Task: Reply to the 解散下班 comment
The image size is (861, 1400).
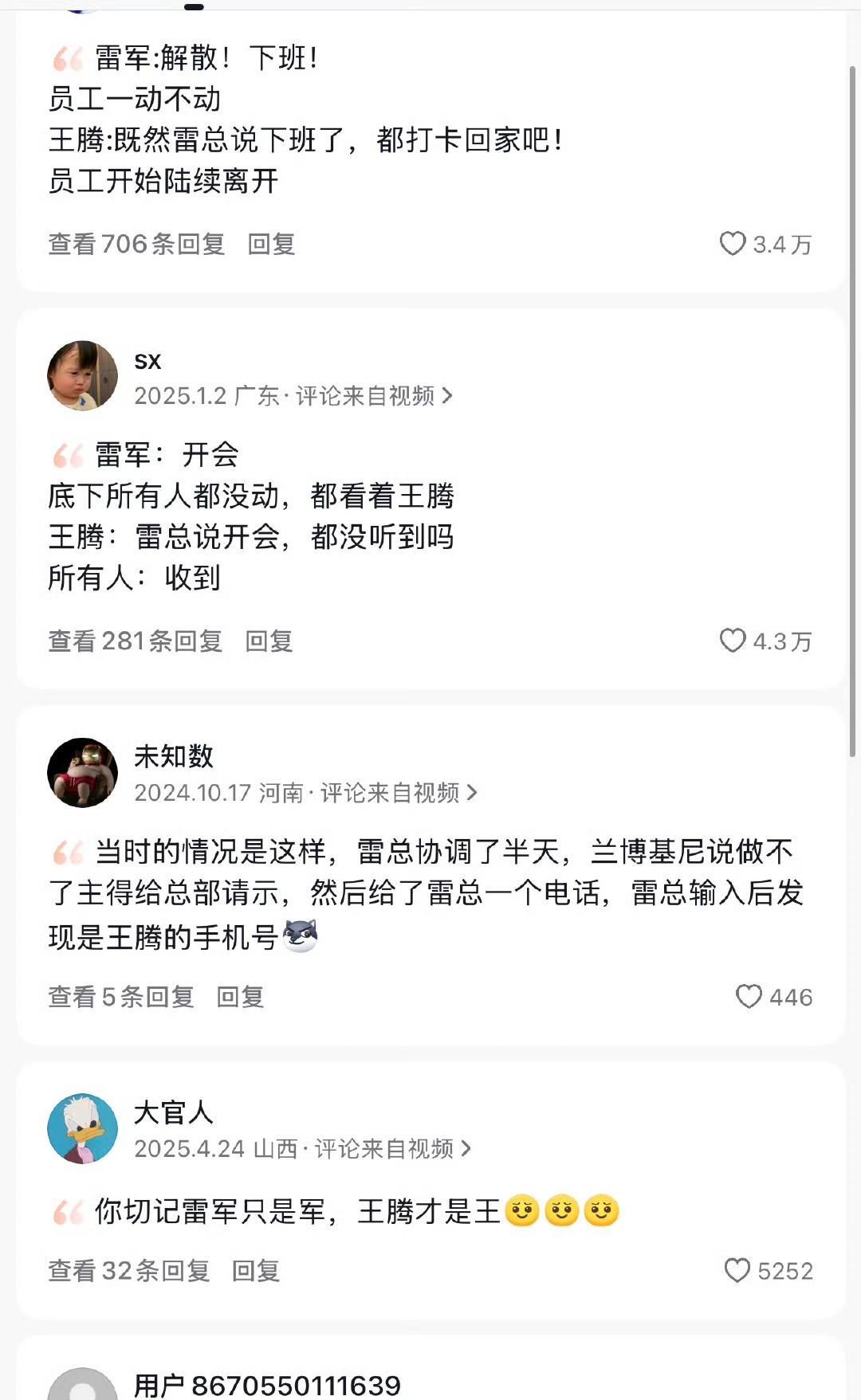Action: point(271,244)
